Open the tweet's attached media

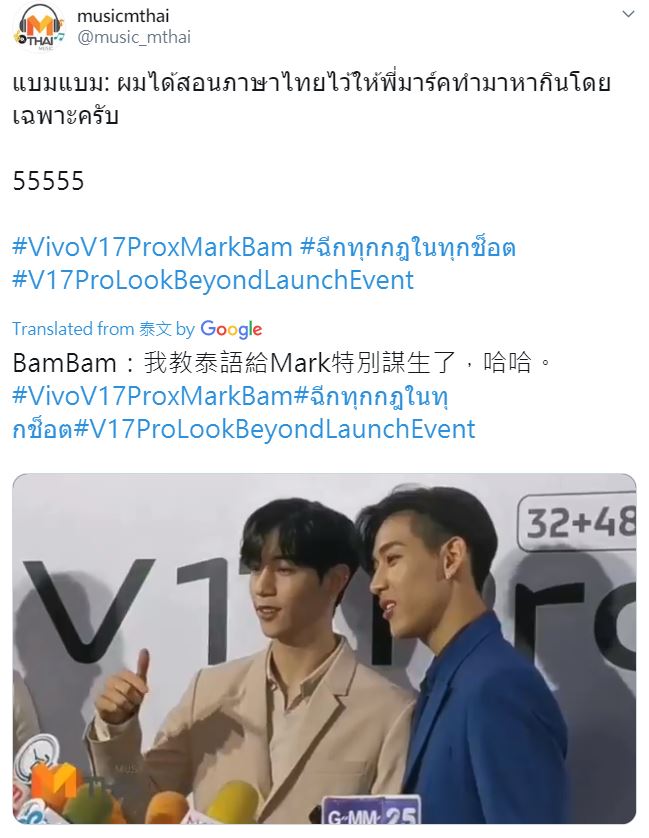pyautogui.click(x=324, y=648)
